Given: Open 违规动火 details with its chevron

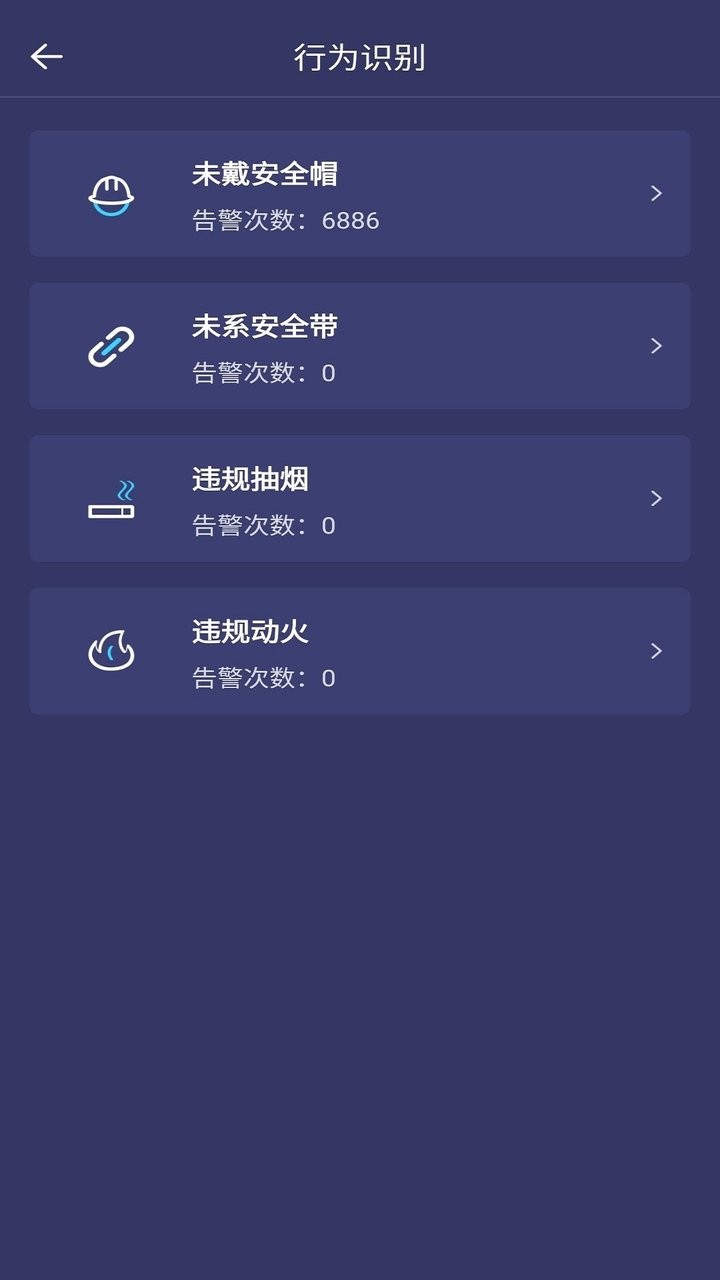Looking at the screenshot, I should [656, 651].
